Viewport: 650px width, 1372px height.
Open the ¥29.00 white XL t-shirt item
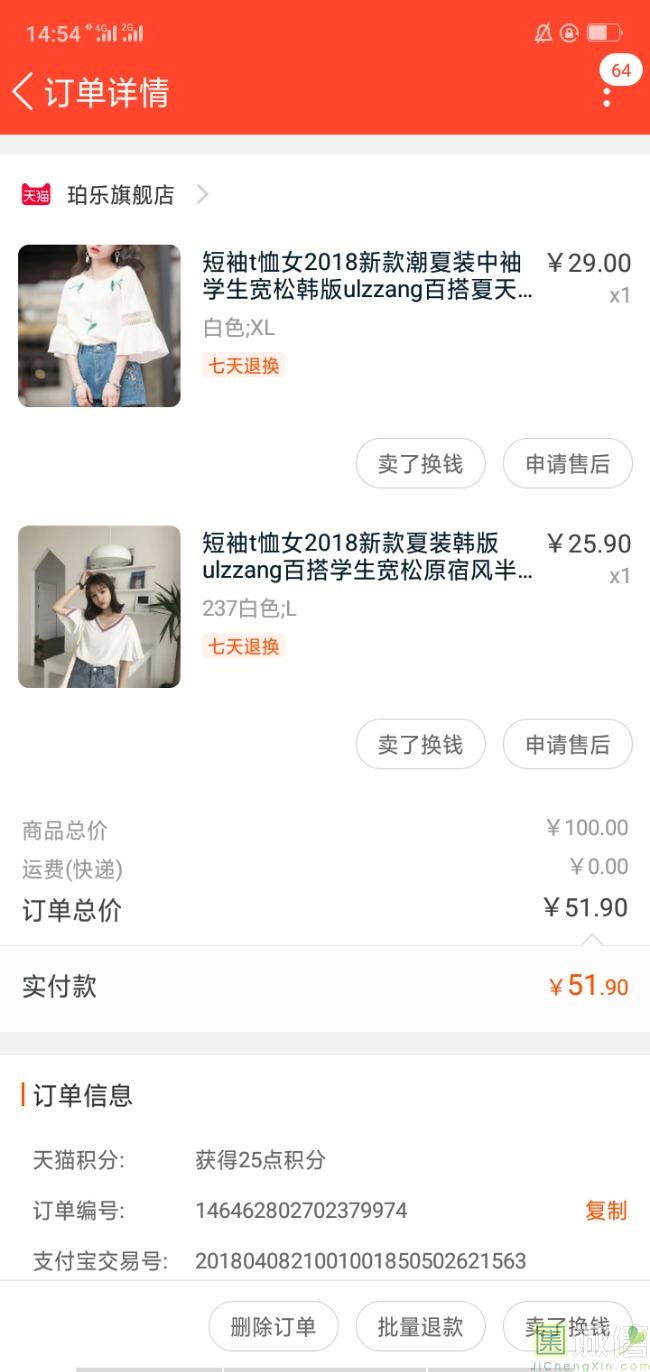[367, 277]
